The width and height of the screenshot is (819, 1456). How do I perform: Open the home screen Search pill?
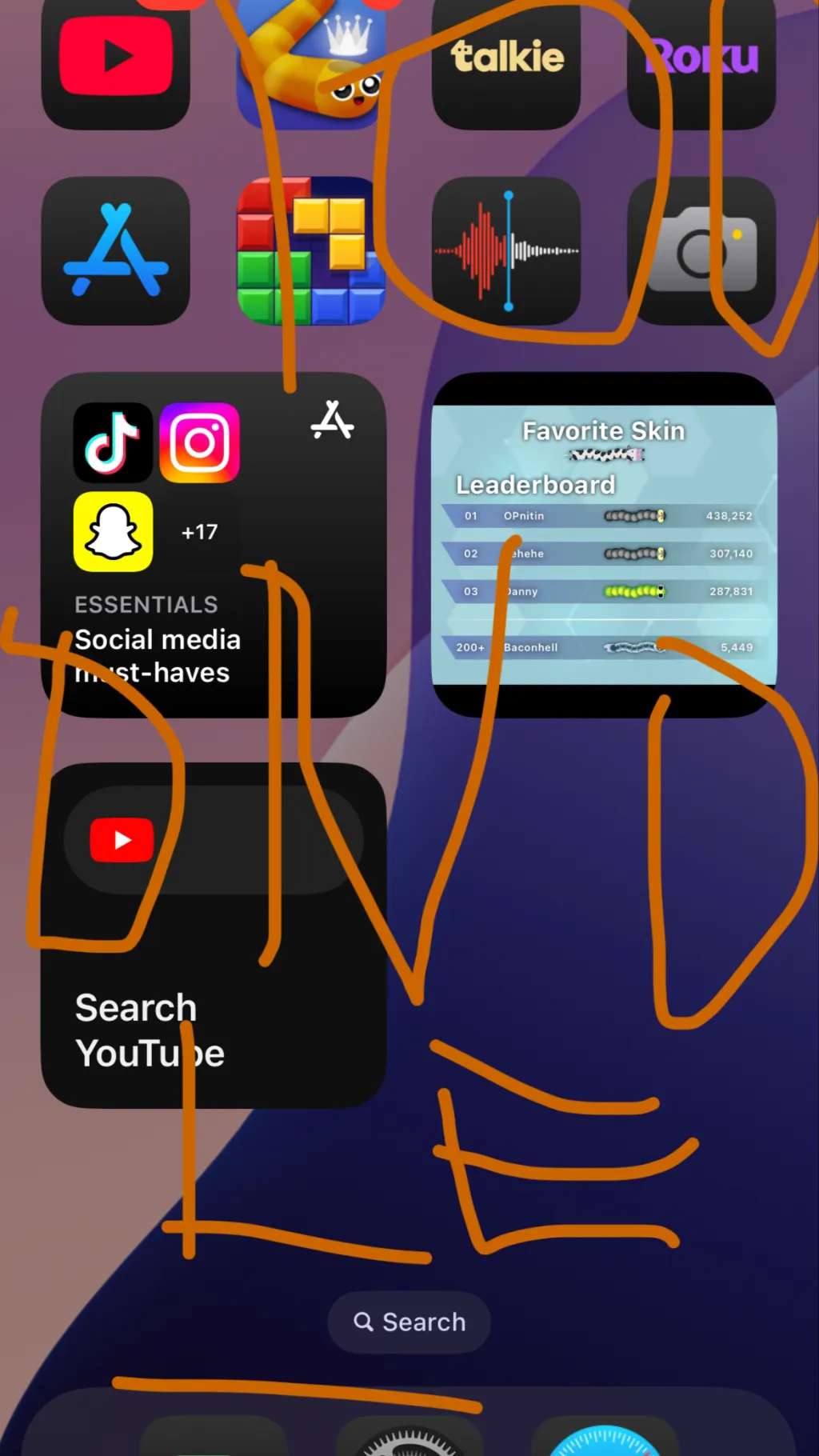point(409,1322)
